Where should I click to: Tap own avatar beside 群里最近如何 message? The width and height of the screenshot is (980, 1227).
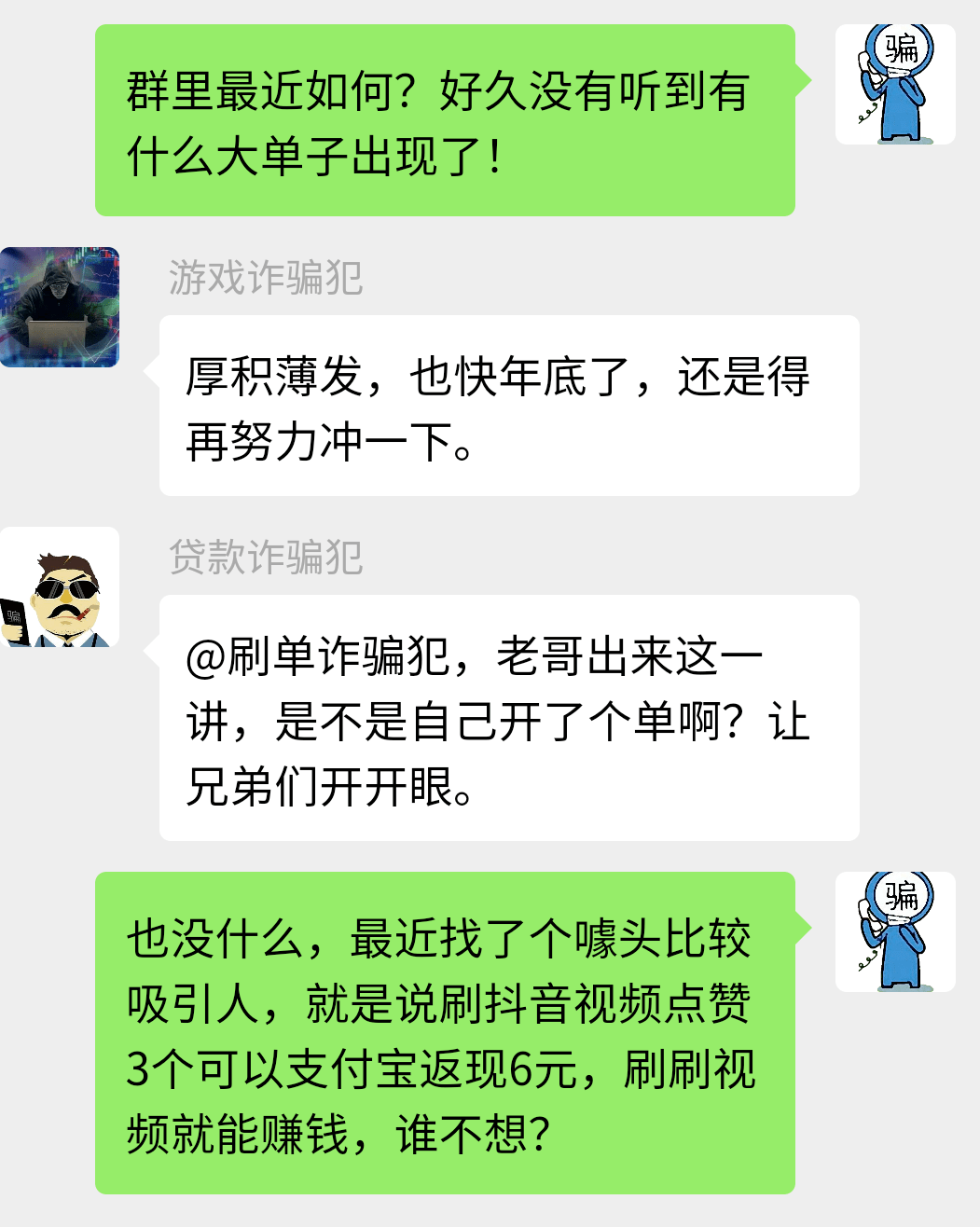click(894, 85)
